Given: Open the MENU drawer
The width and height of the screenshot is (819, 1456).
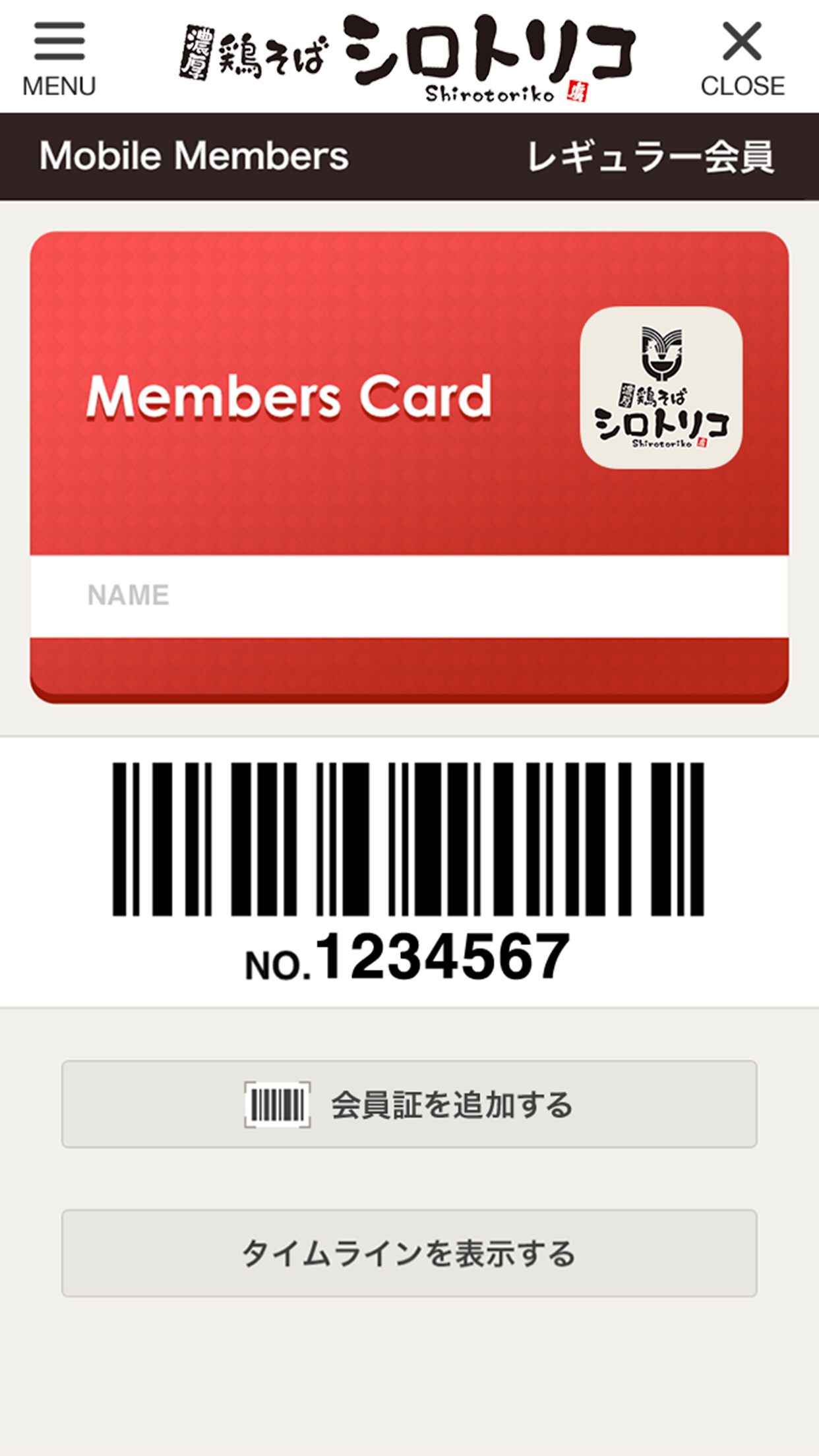Looking at the screenshot, I should [59, 58].
